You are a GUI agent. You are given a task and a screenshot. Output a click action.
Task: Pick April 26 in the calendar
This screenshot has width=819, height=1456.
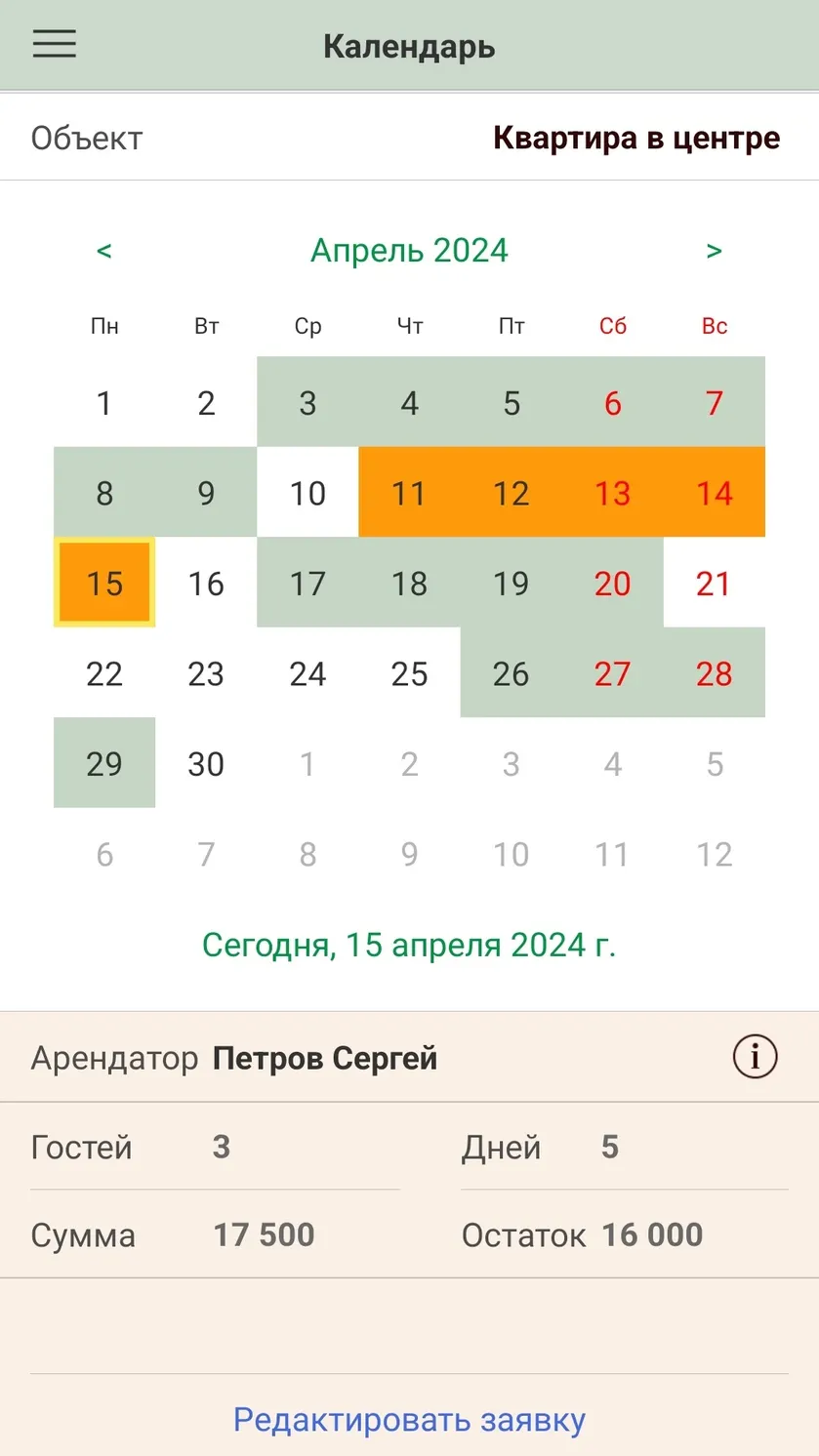coord(511,673)
